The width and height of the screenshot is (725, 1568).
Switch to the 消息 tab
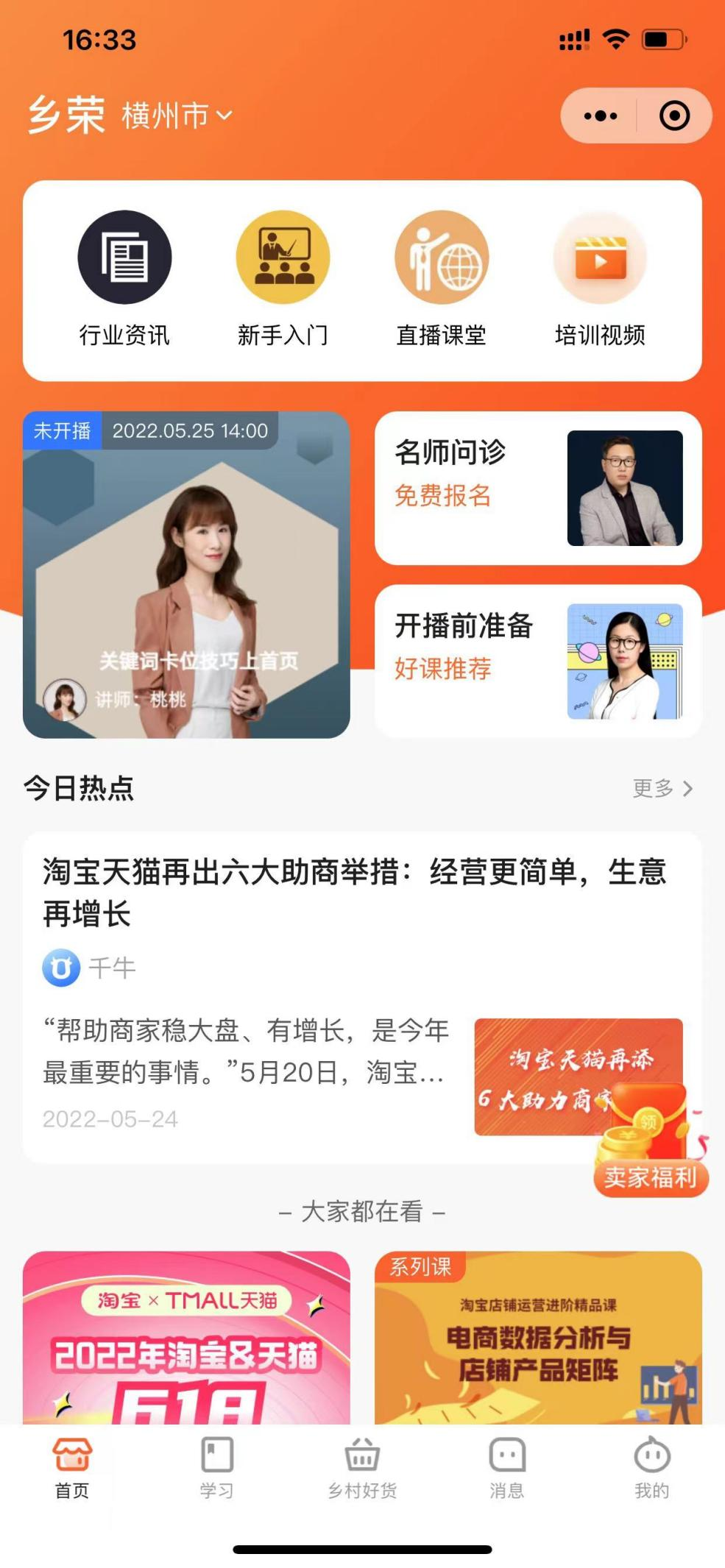[x=507, y=1468]
